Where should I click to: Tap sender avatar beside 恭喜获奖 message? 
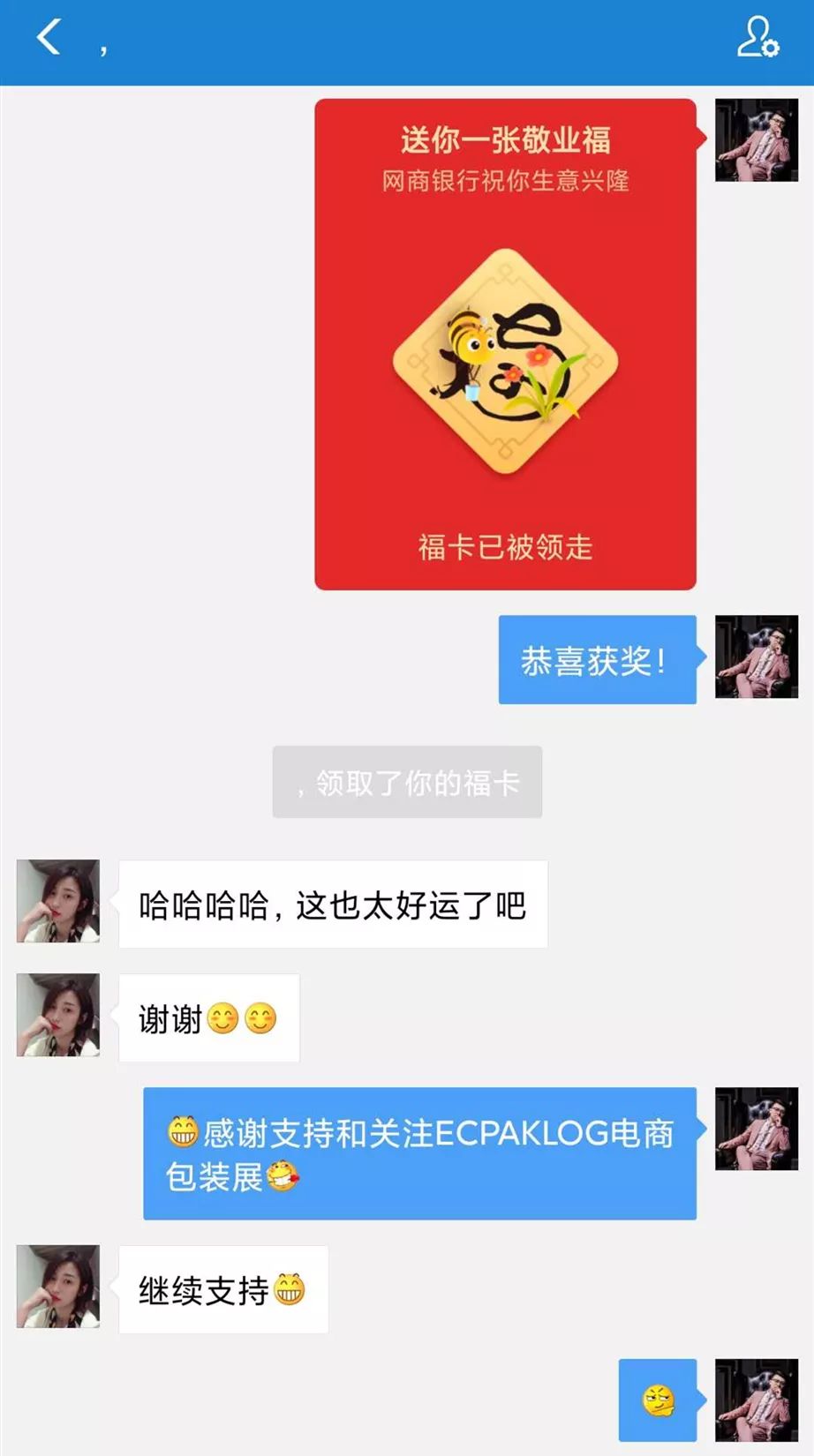click(x=756, y=657)
